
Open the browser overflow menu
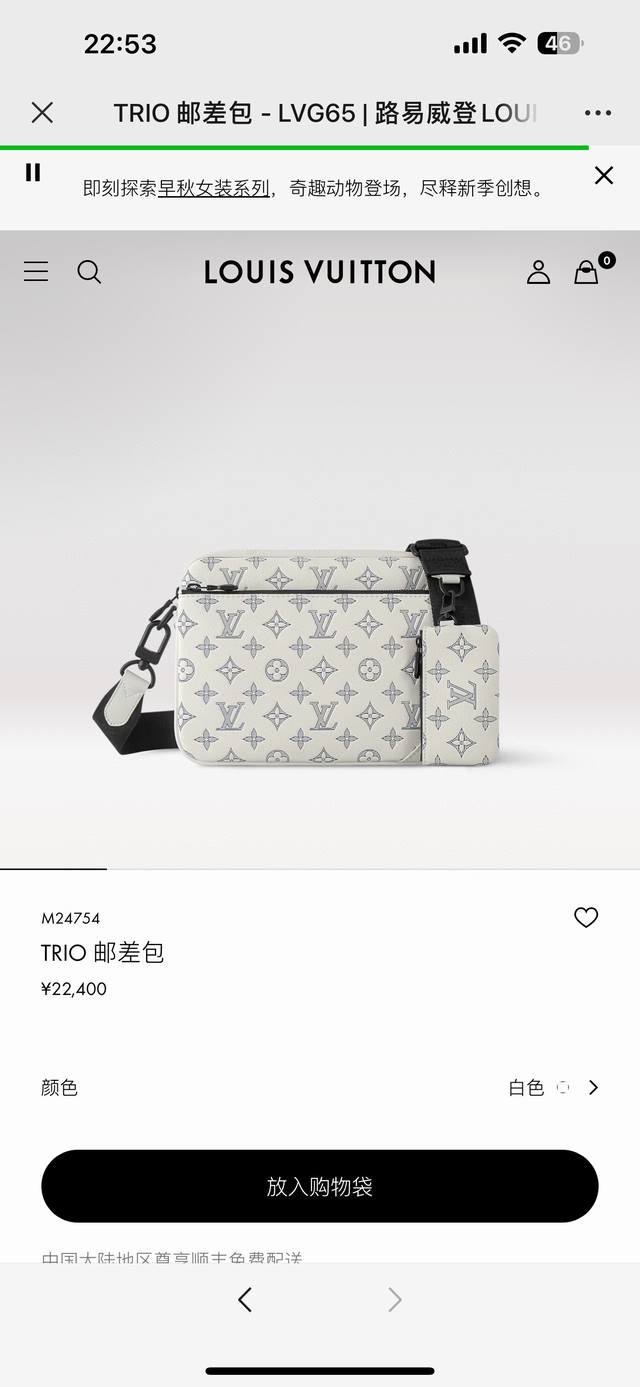coord(597,113)
